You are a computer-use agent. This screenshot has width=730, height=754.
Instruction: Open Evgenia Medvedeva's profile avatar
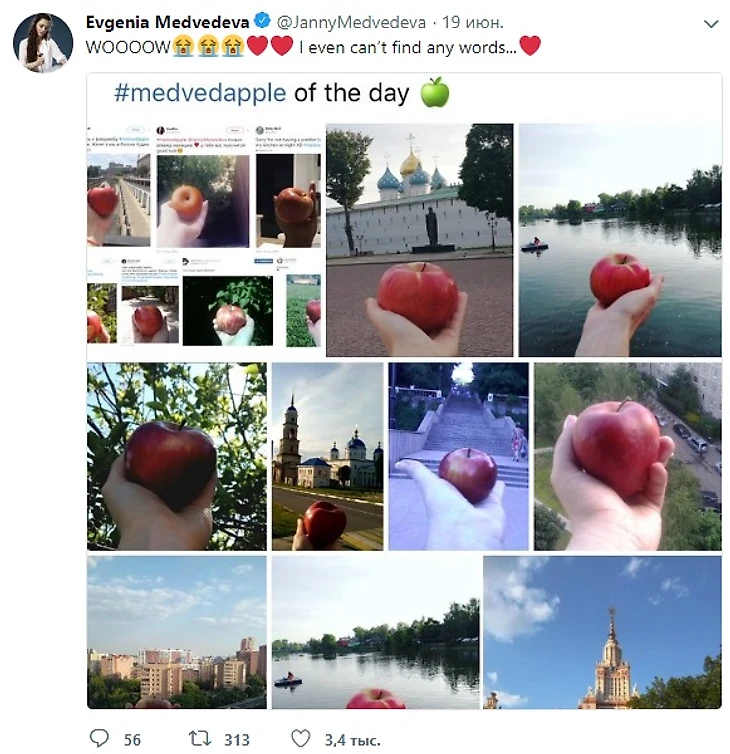pos(42,43)
